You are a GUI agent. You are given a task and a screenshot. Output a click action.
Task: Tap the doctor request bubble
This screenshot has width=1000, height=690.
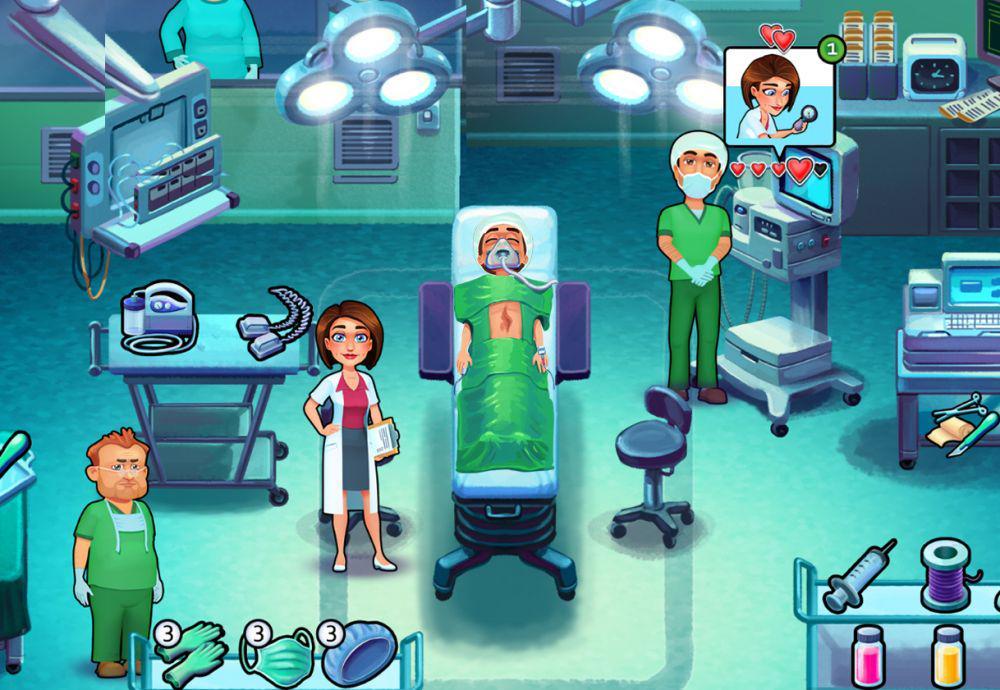pos(778,97)
